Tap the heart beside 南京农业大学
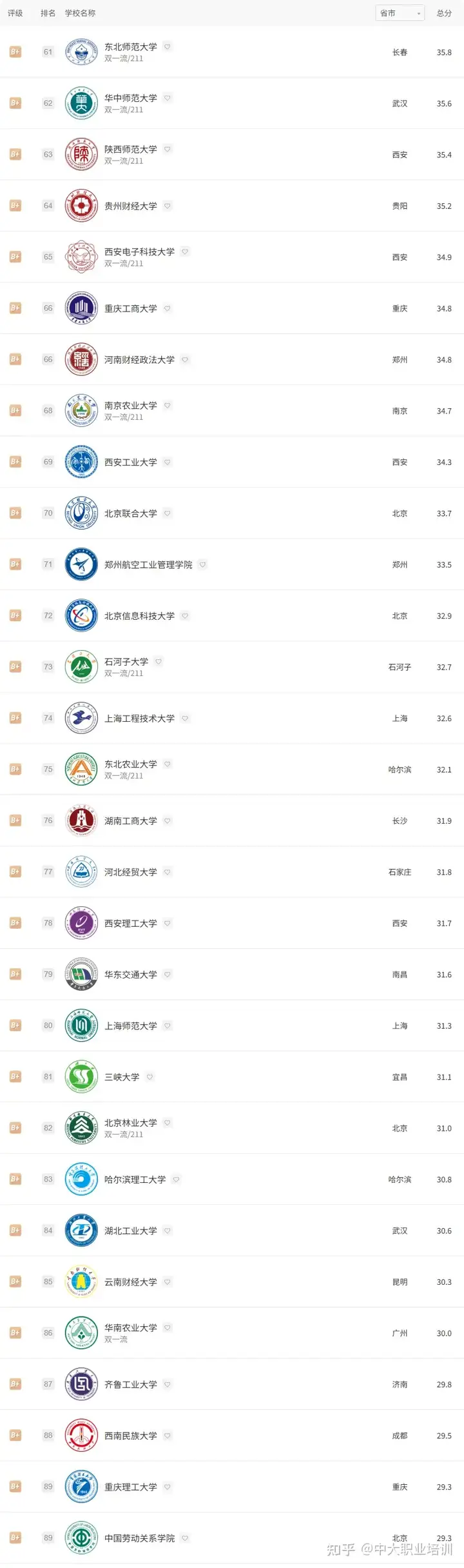The width and height of the screenshot is (464, 1568). pos(168,405)
